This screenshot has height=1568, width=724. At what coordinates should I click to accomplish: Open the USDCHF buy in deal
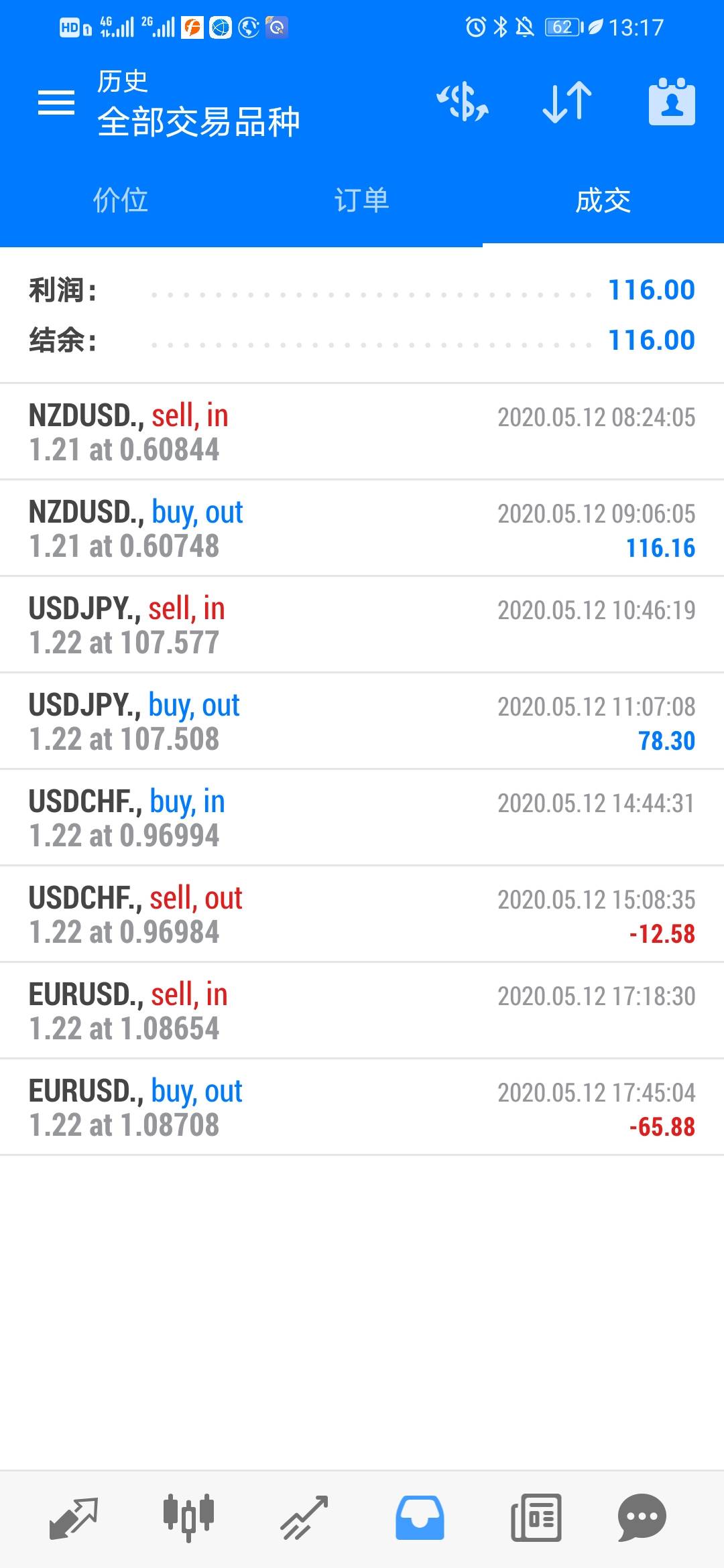(x=362, y=818)
